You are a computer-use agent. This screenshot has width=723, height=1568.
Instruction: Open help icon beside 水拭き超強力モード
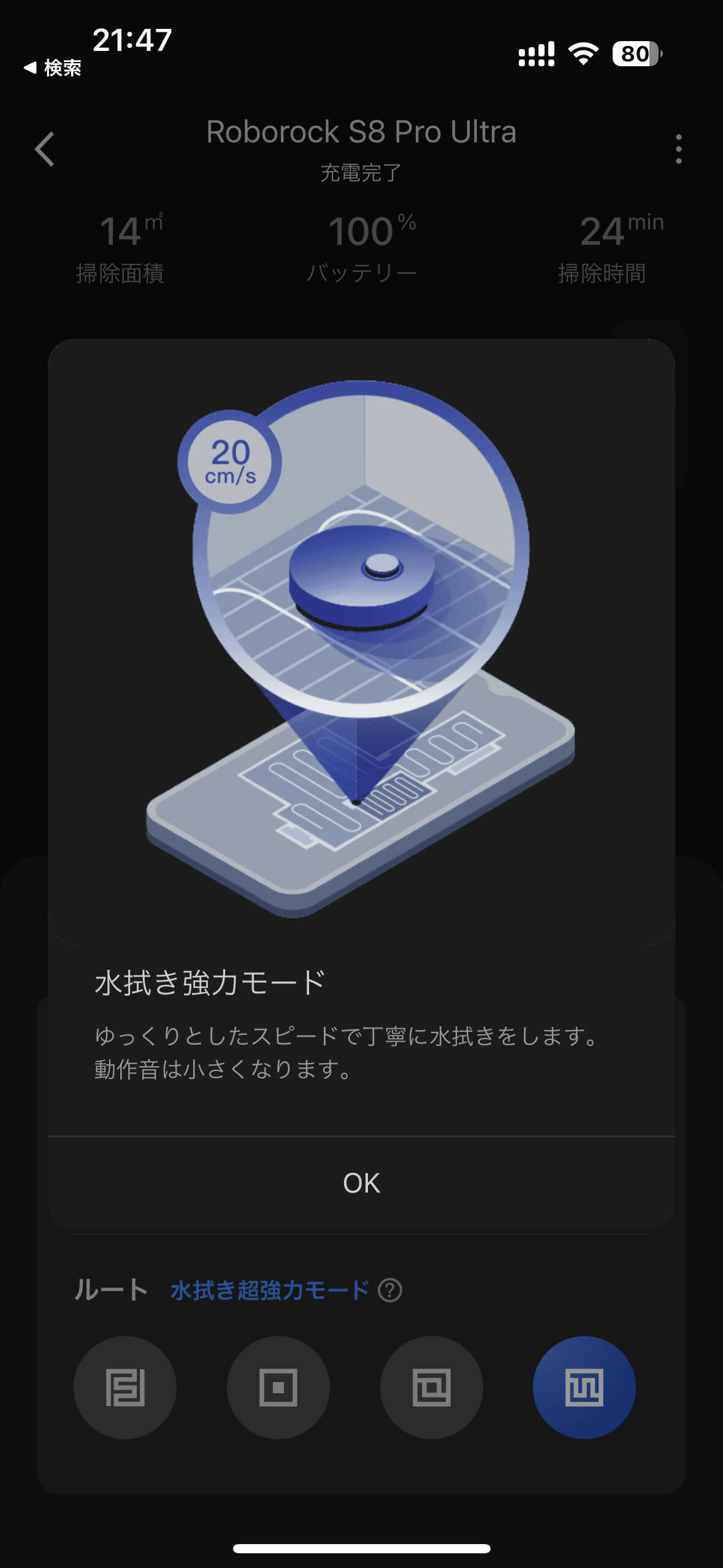pos(390,1290)
